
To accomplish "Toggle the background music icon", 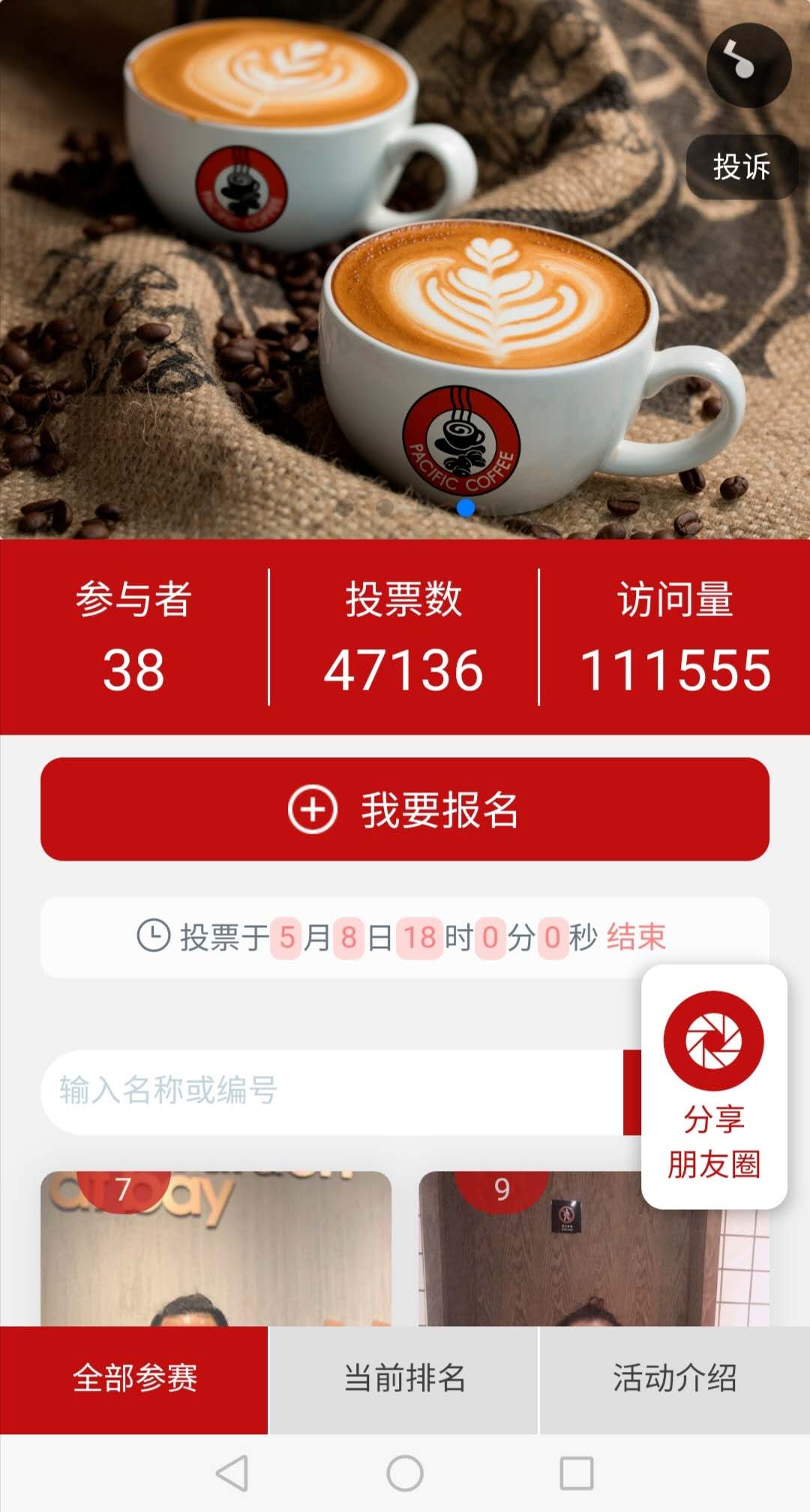I will (x=748, y=65).
